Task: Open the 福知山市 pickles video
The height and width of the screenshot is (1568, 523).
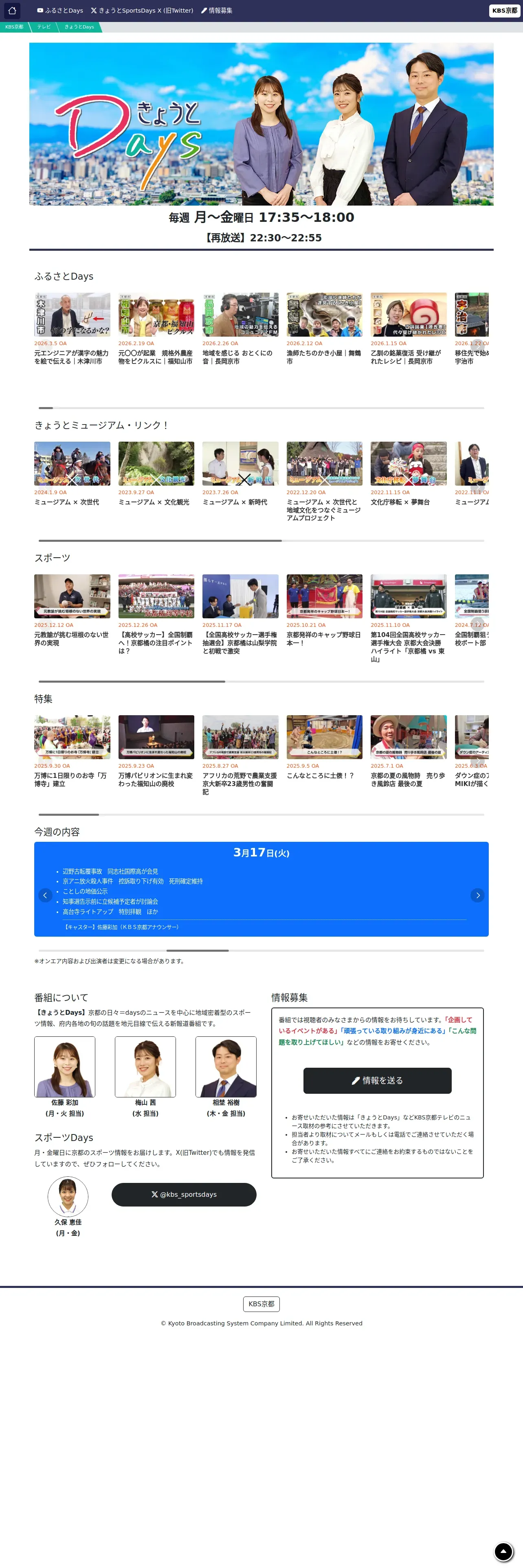Action: click(156, 328)
